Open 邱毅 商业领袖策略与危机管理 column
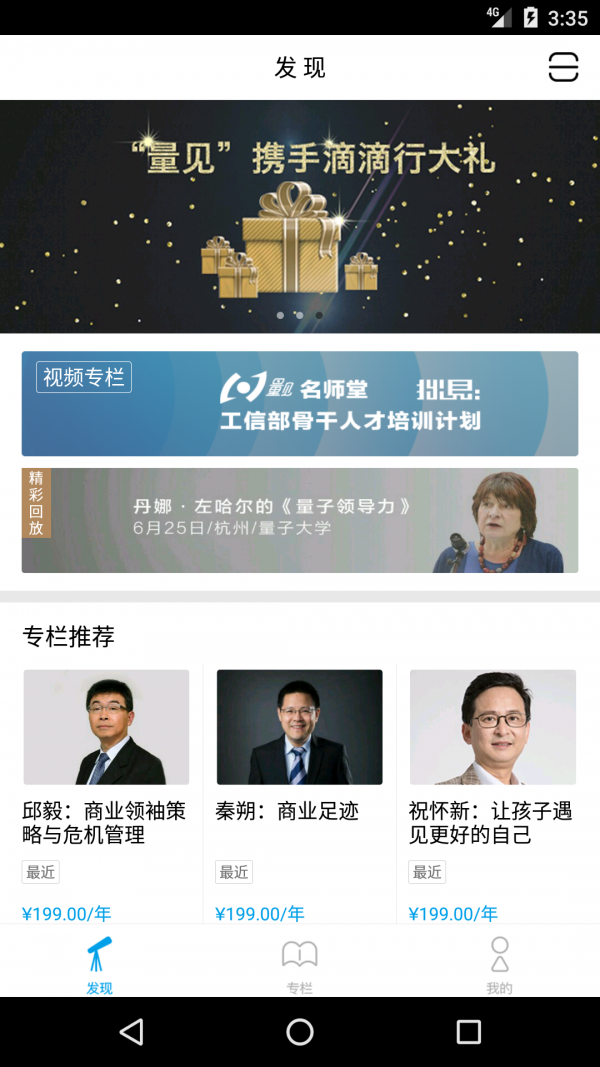600x1067 pixels. coord(106,760)
